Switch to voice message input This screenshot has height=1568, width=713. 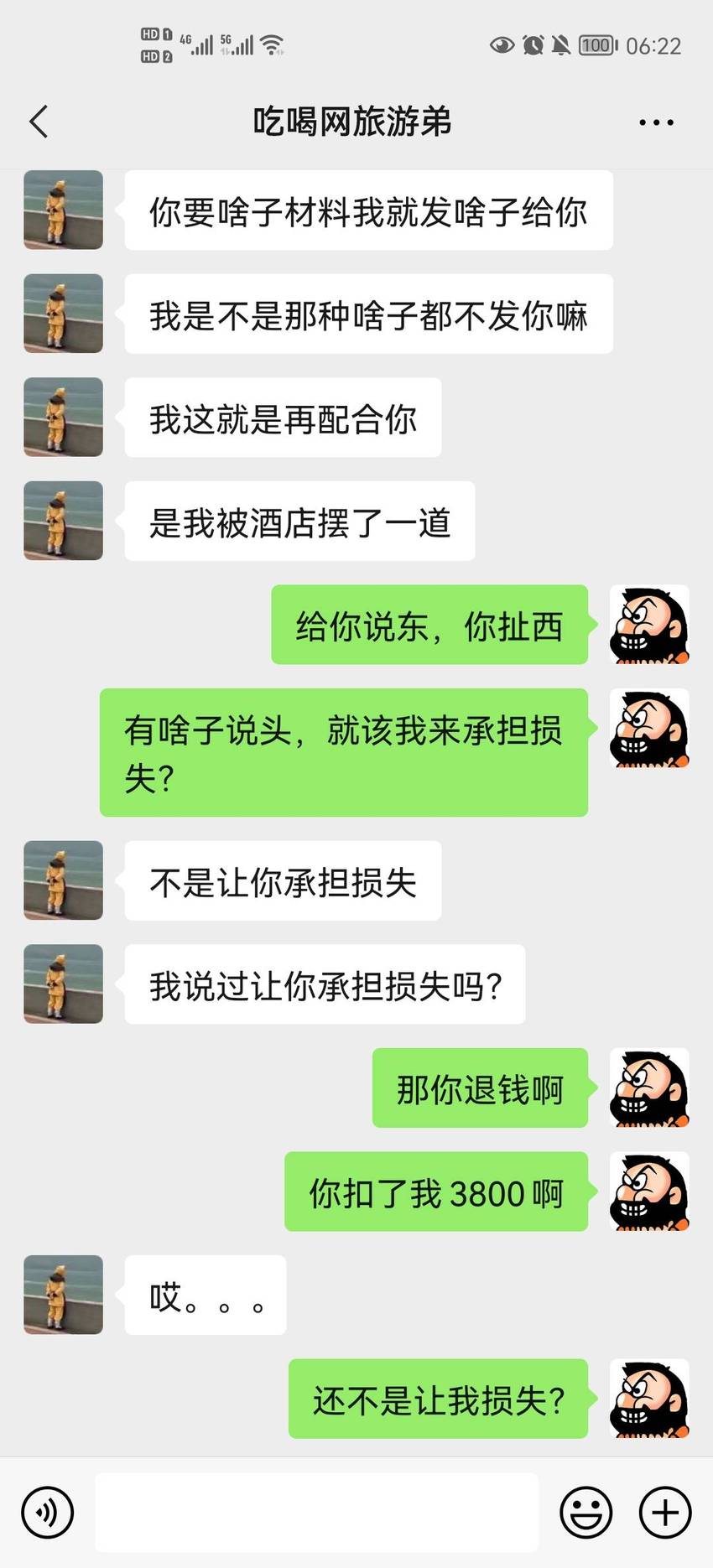click(x=48, y=1513)
